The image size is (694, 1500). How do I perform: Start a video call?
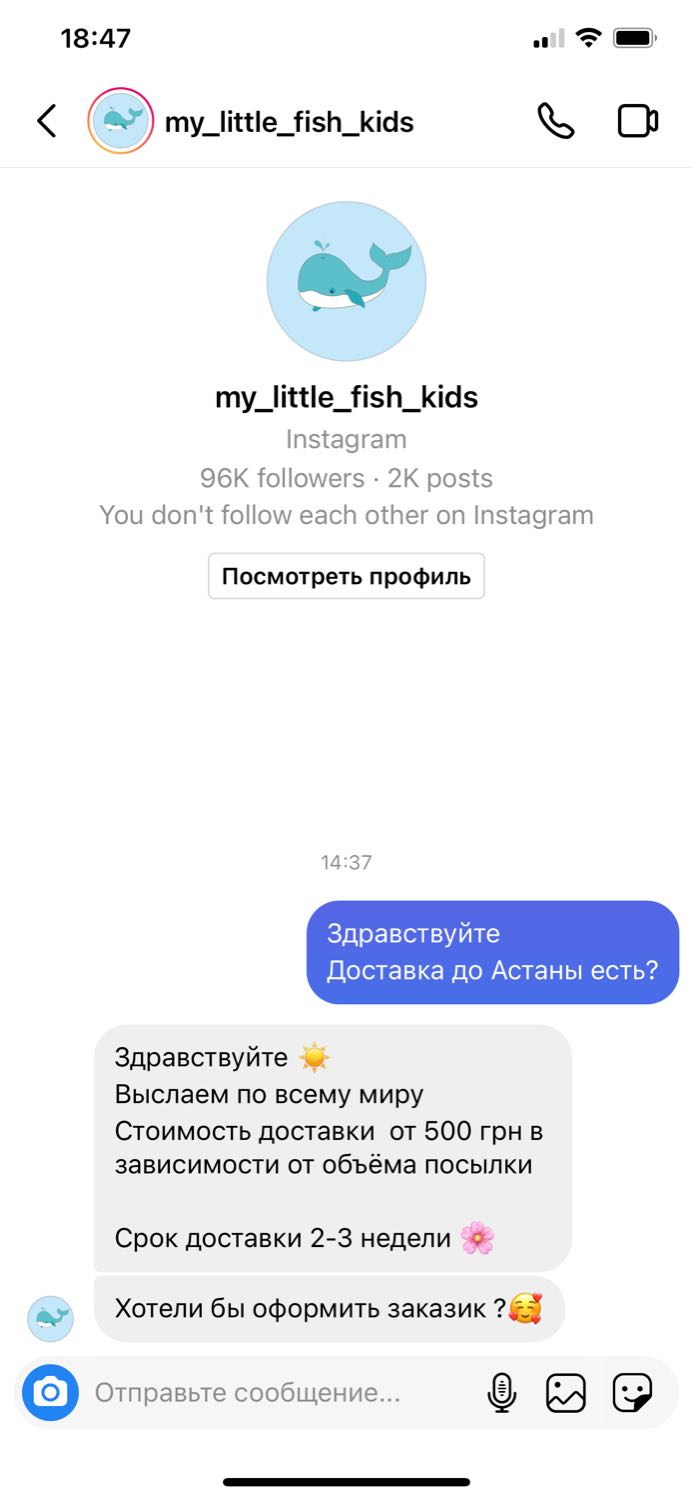(637, 121)
